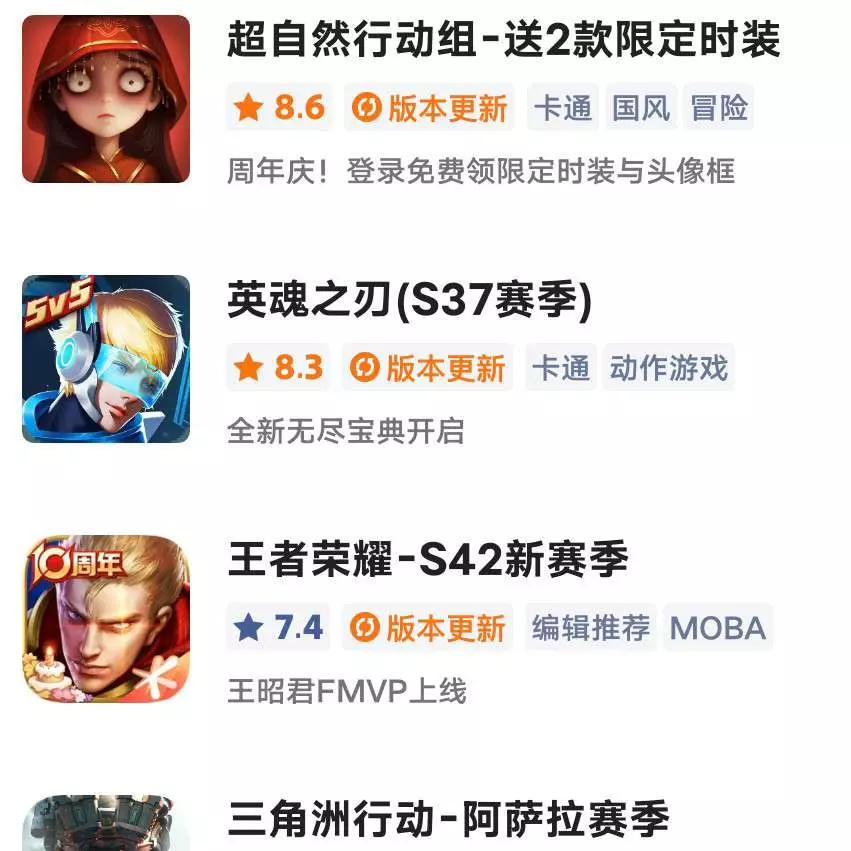Open the 英魂之刃(S37赛季) game listing
The height and width of the screenshot is (851, 851).
coord(410,301)
